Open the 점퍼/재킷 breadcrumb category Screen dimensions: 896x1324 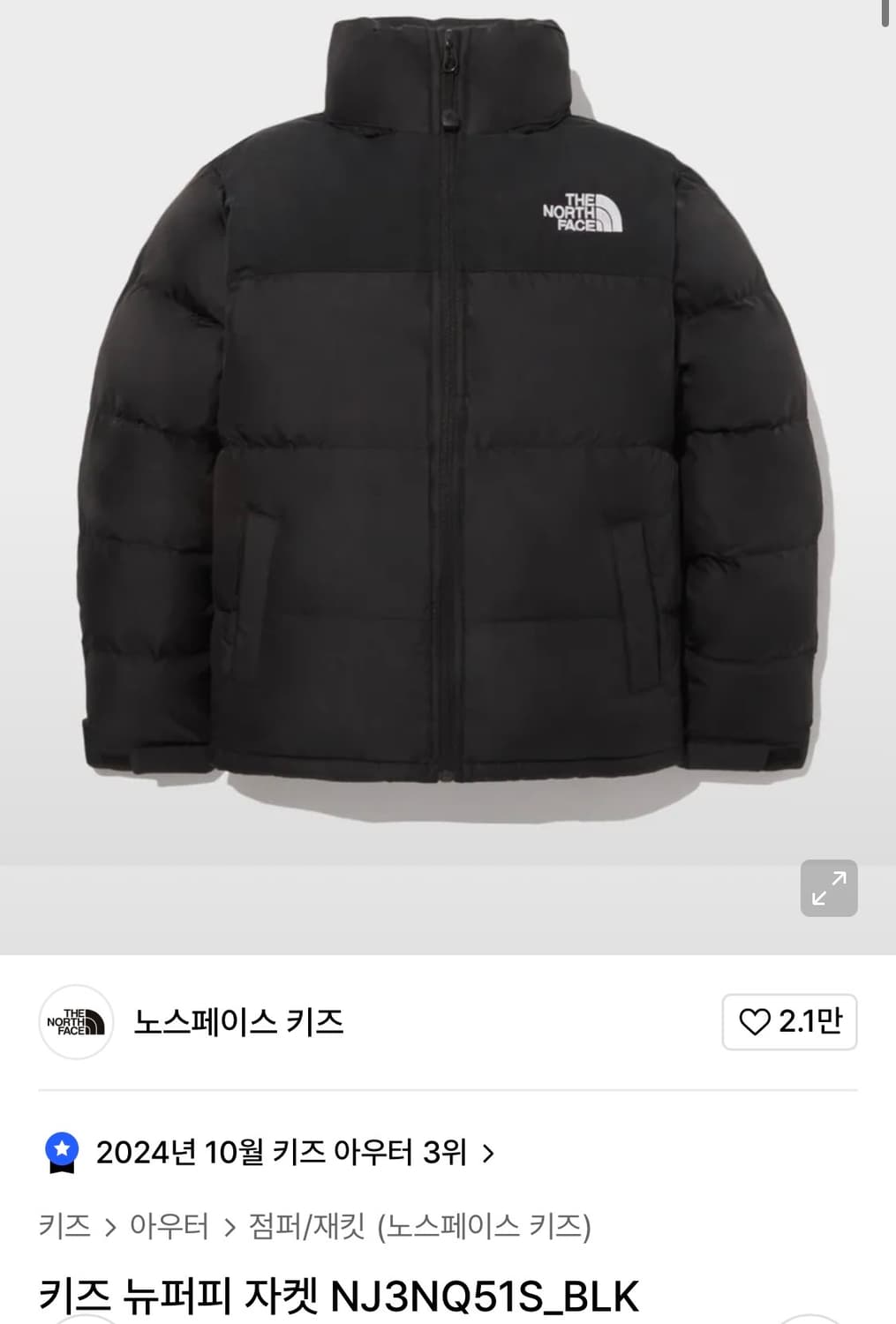tap(305, 1224)
